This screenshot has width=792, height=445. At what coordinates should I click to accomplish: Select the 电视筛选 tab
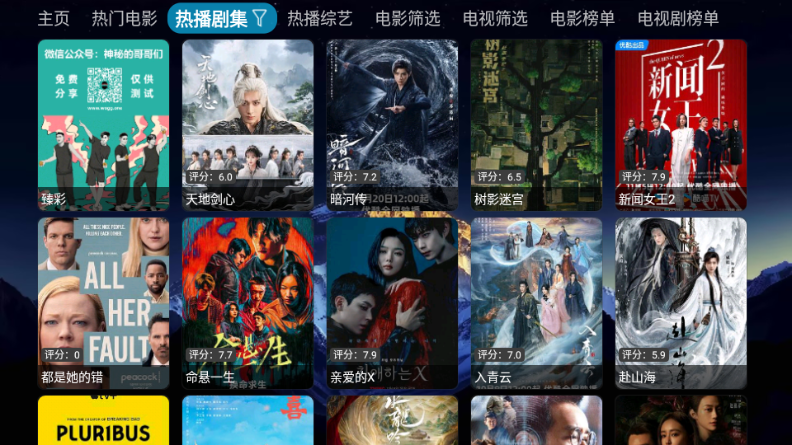(495, 18)
